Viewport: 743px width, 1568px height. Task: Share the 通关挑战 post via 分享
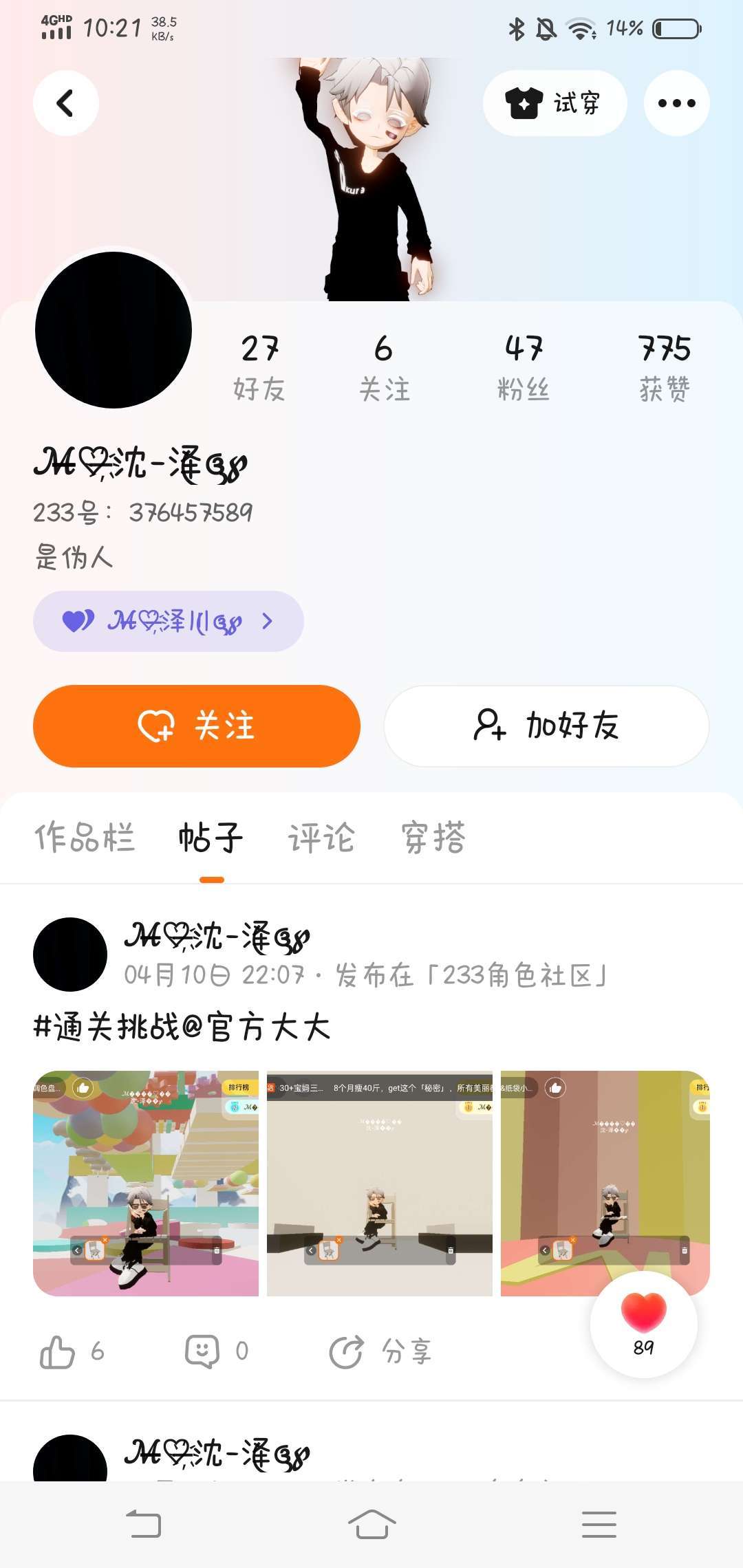click(380, 1351)
